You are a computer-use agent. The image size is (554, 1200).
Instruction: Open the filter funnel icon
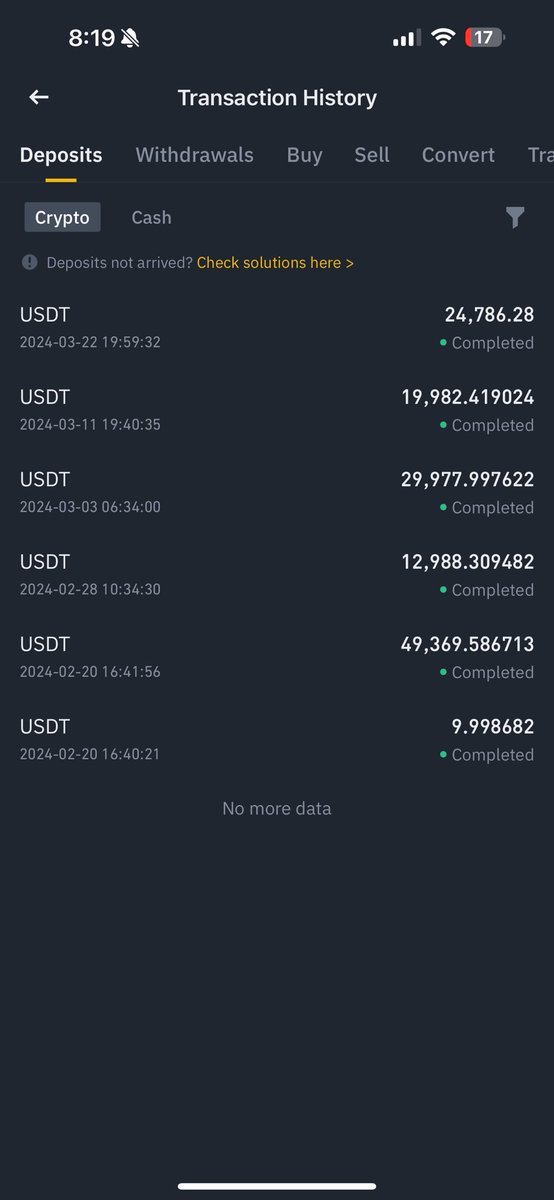pyautogui.click(x=515, y=217)
